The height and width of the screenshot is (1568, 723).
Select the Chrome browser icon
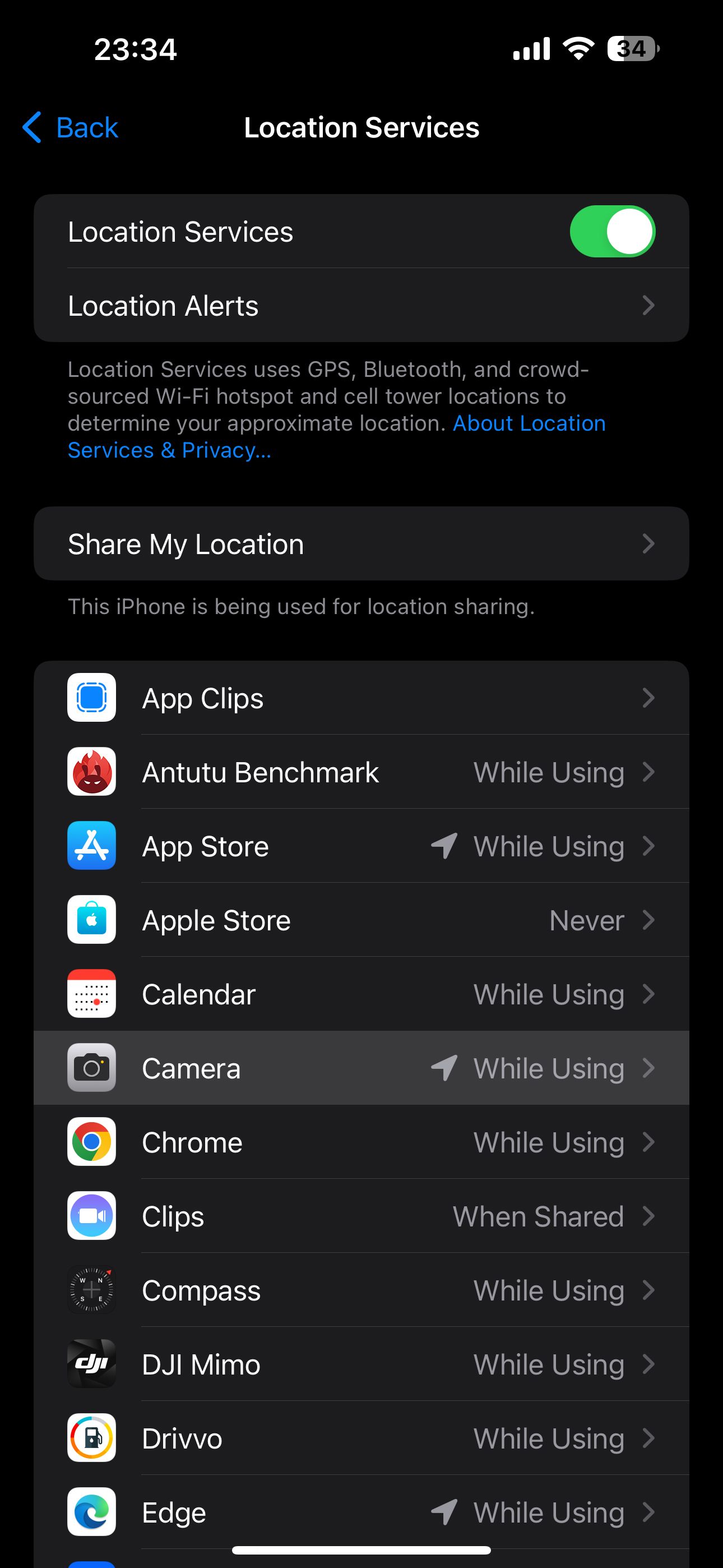[x=91, y=1142]
